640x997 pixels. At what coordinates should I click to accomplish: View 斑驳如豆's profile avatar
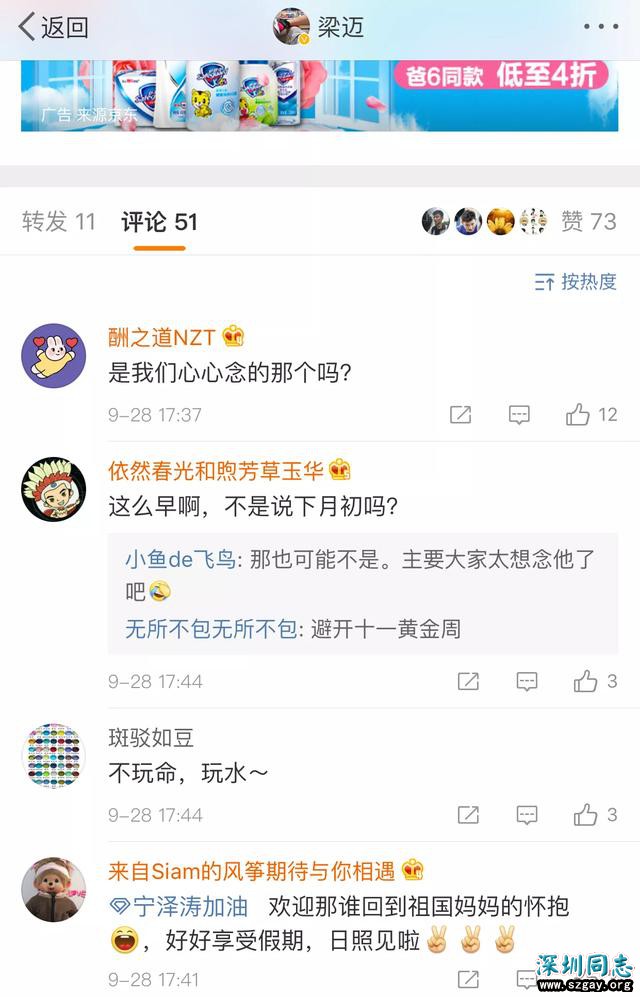53,756
